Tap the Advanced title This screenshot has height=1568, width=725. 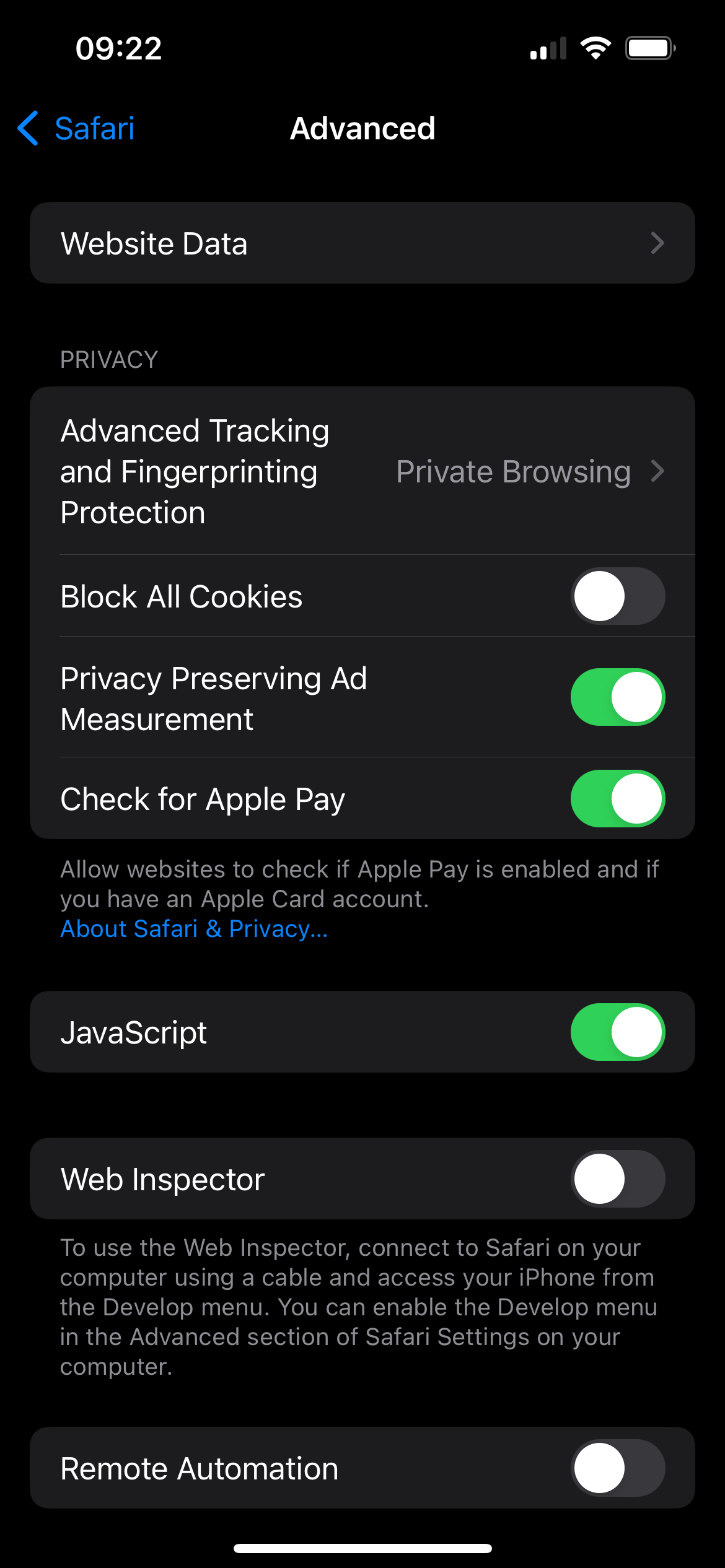[x=362, y=128]
